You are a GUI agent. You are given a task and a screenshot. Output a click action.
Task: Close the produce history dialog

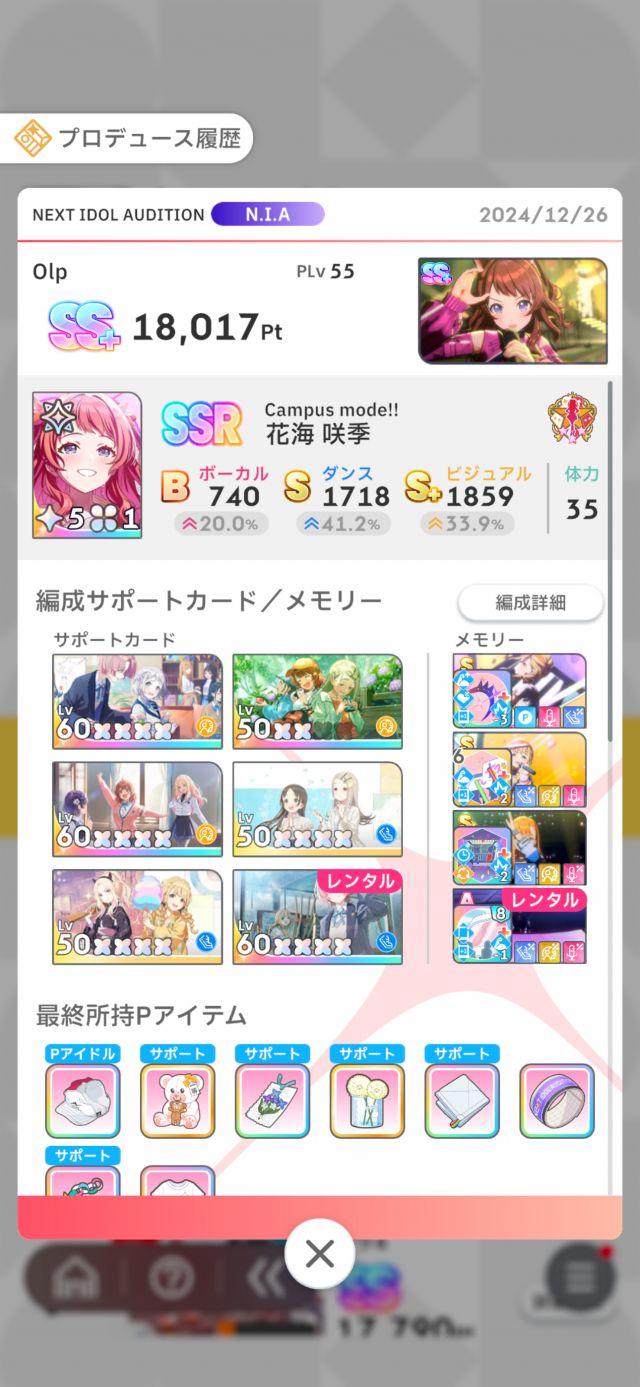[319, 1254]
